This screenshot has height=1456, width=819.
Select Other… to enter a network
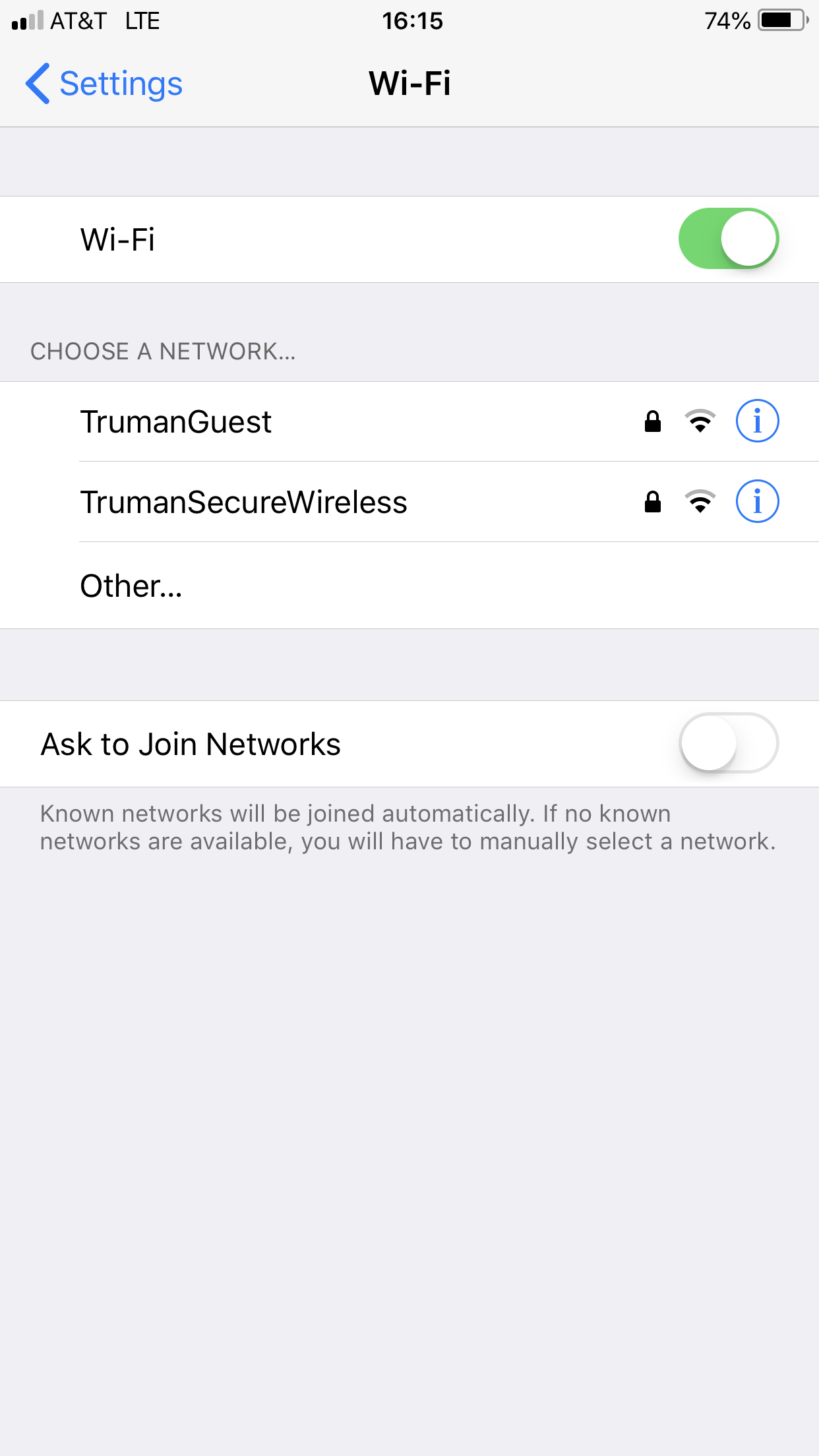tap(409, 586)
